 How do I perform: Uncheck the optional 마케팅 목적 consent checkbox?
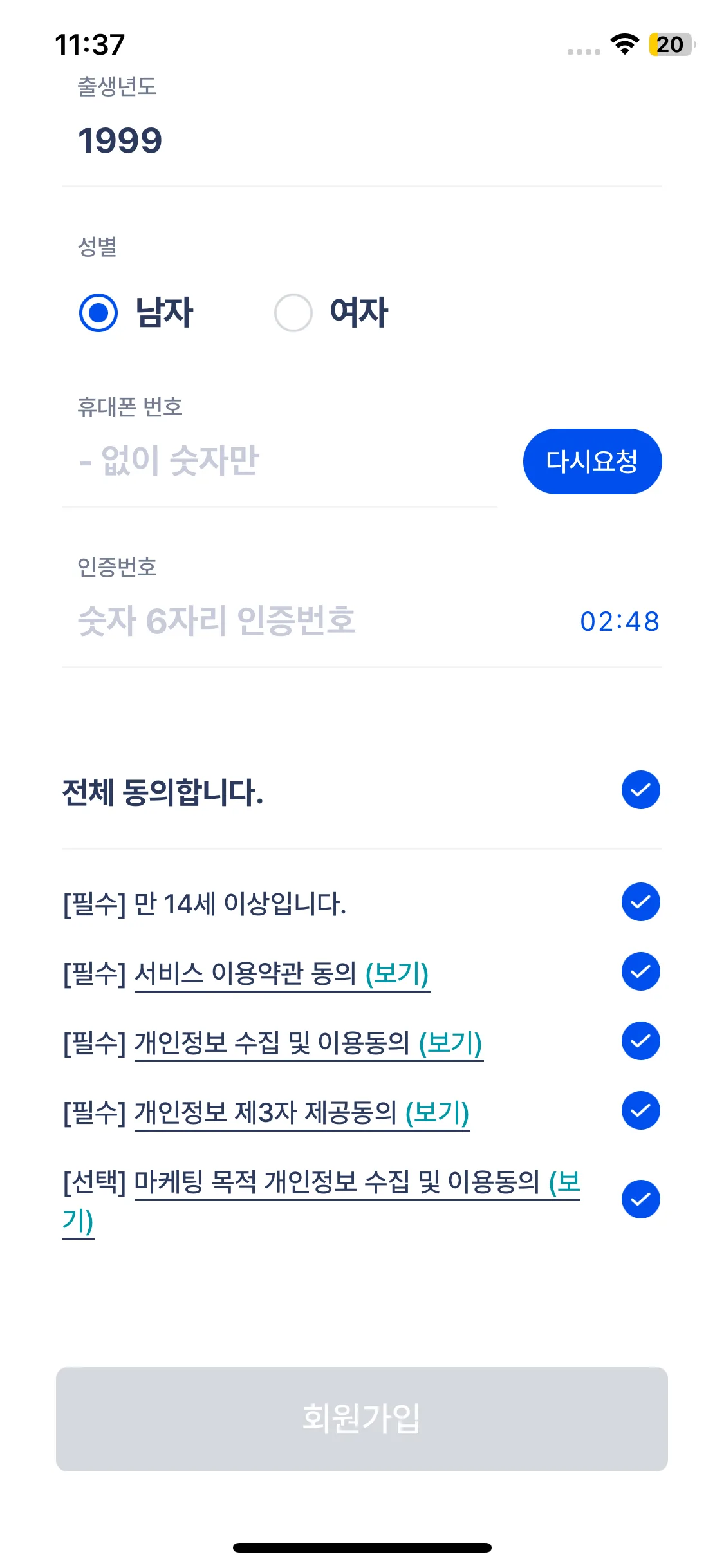tap(640, 1199)
